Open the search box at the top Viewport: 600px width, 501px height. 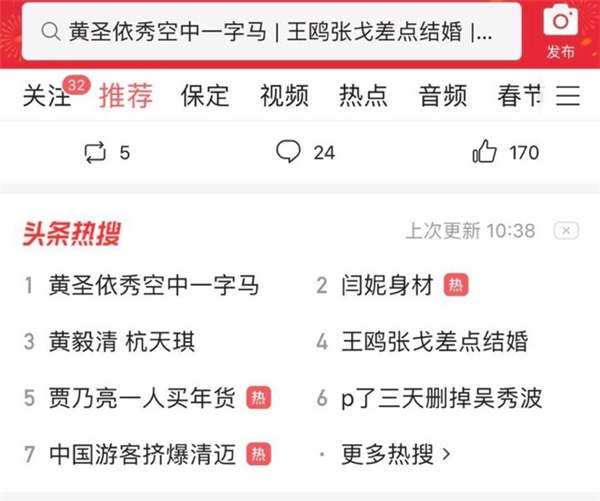click(270, 31)
